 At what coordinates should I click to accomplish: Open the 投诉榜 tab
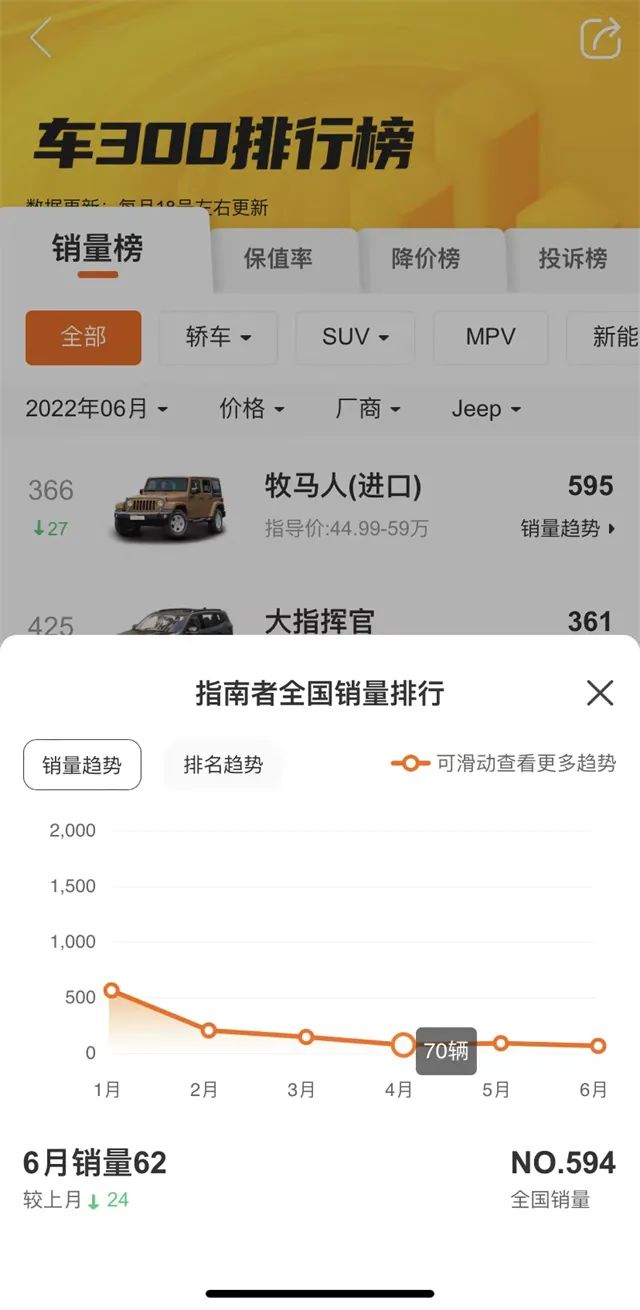point(573,258)
